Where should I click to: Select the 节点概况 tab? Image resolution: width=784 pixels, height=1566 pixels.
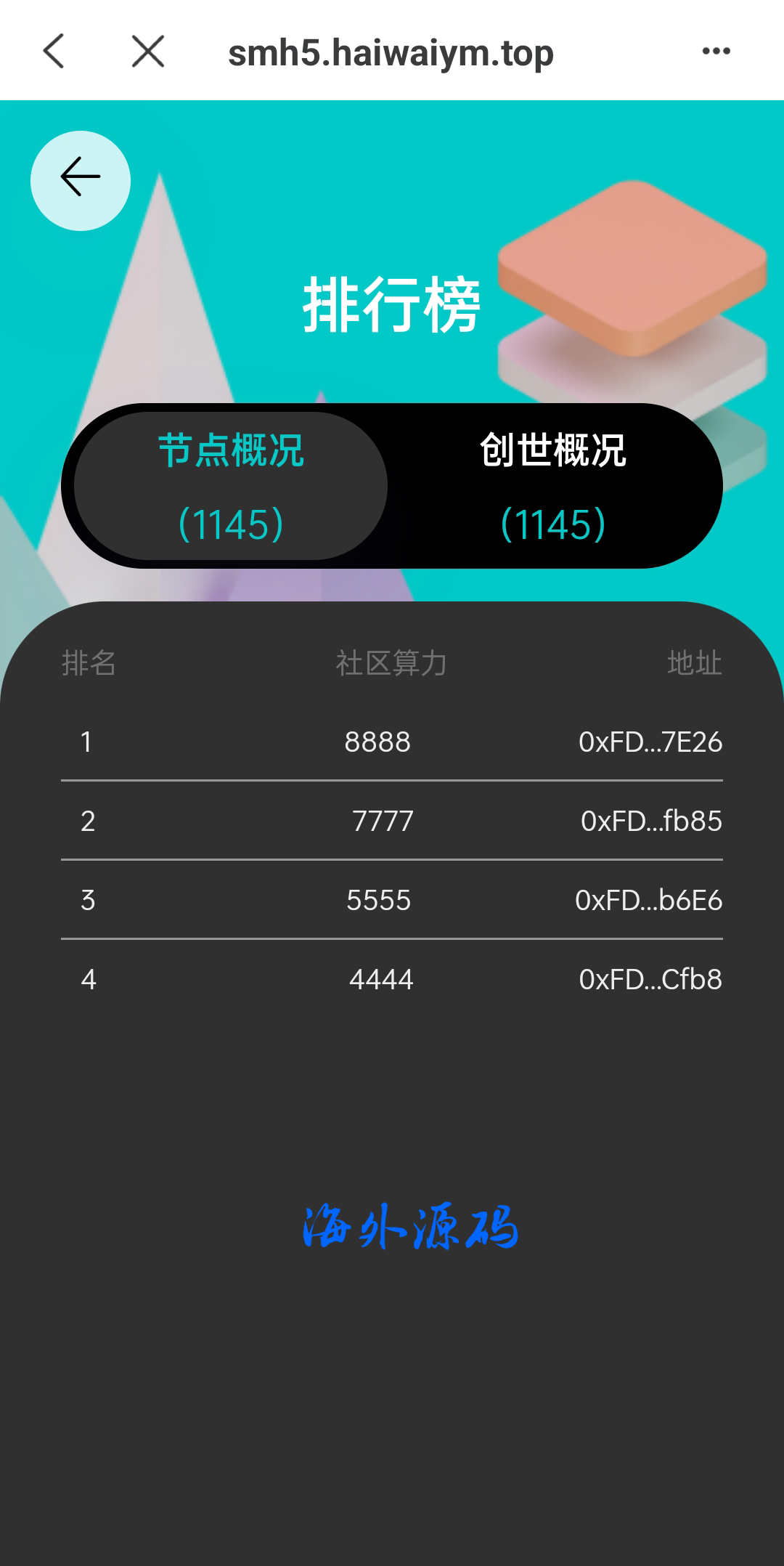[x=231, y=485]
